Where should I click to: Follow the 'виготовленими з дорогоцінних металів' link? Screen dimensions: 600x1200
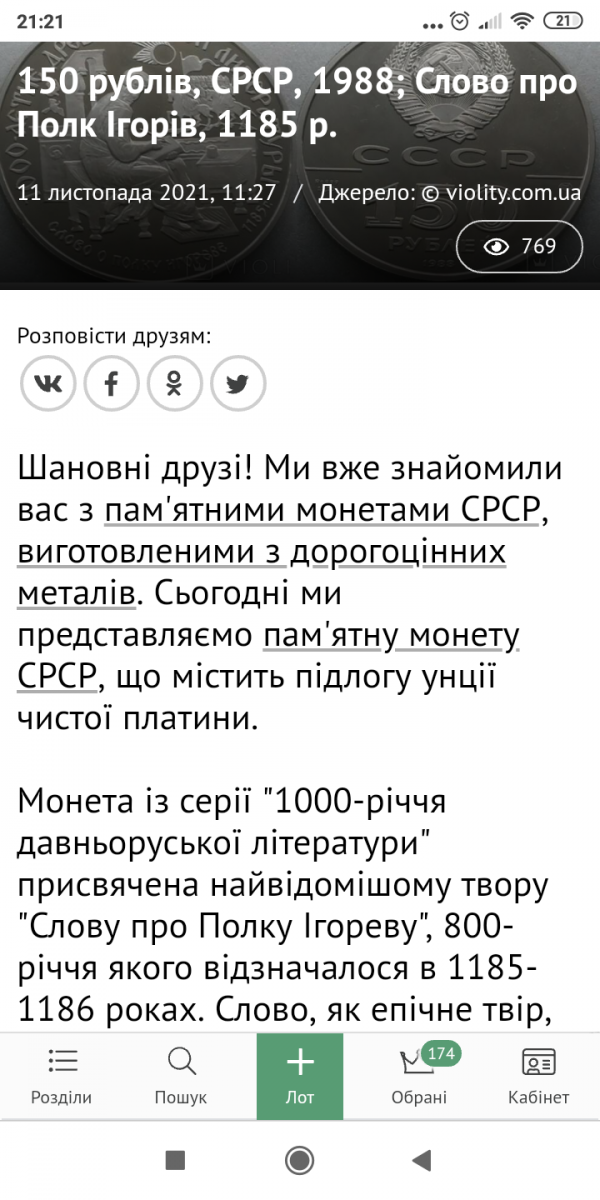[260, 552]
